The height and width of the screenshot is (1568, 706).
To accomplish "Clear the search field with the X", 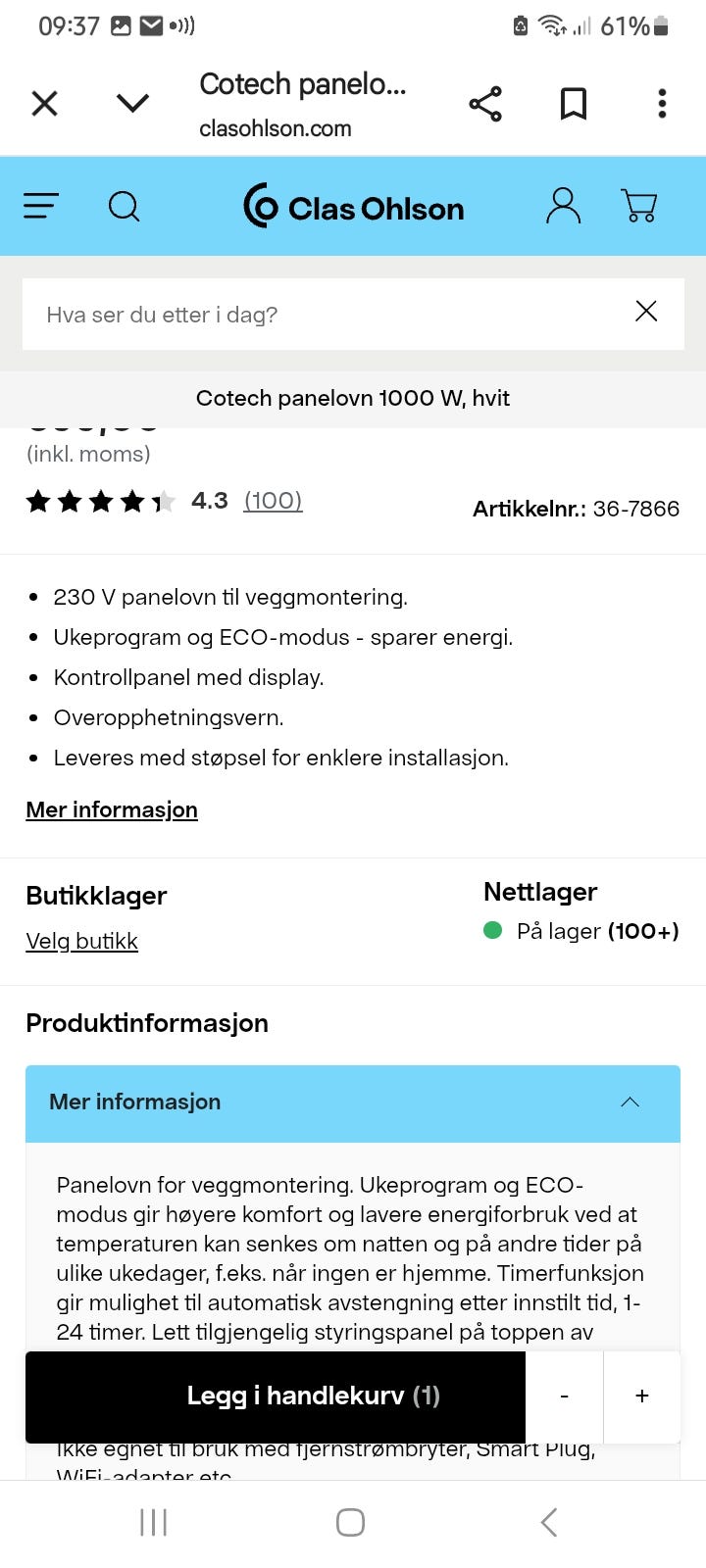I will 646,311.
